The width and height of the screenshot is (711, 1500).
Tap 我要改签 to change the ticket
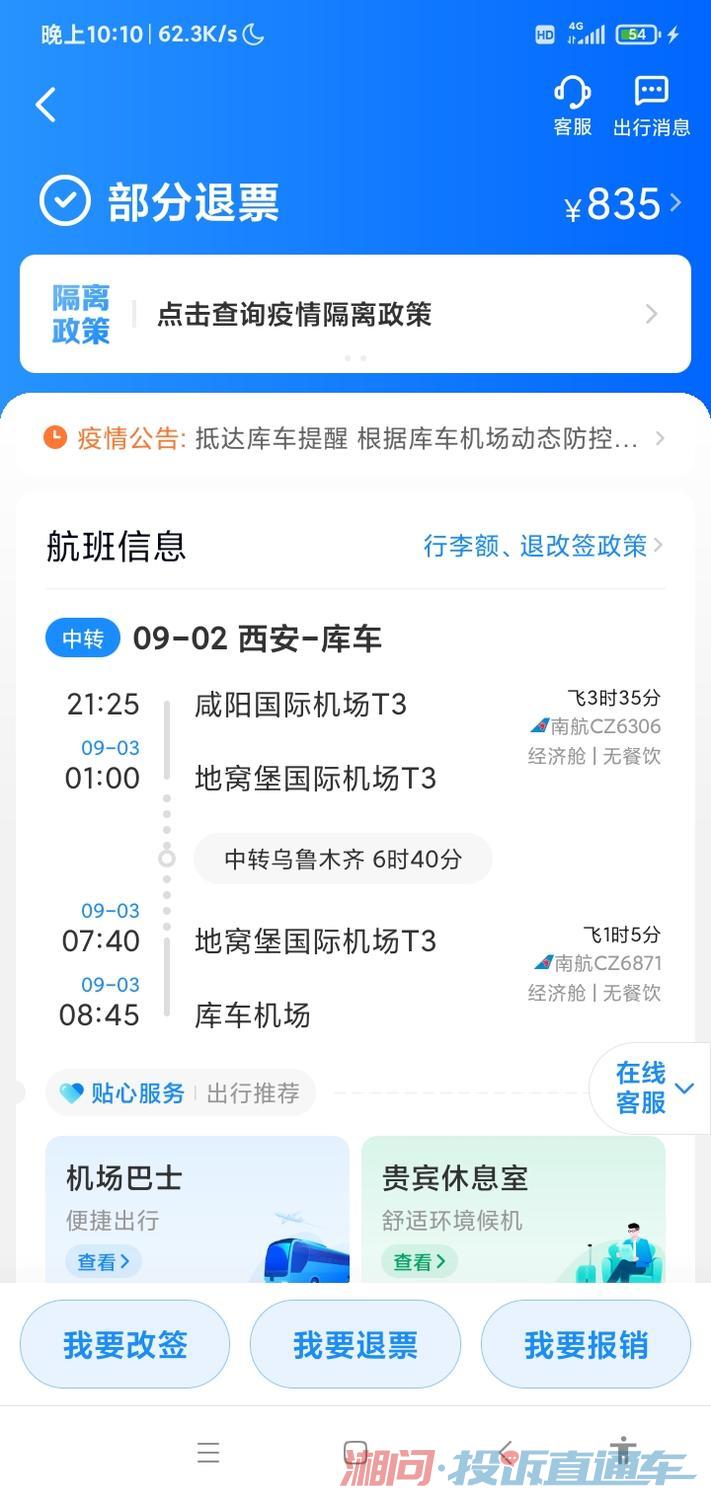125,1345
